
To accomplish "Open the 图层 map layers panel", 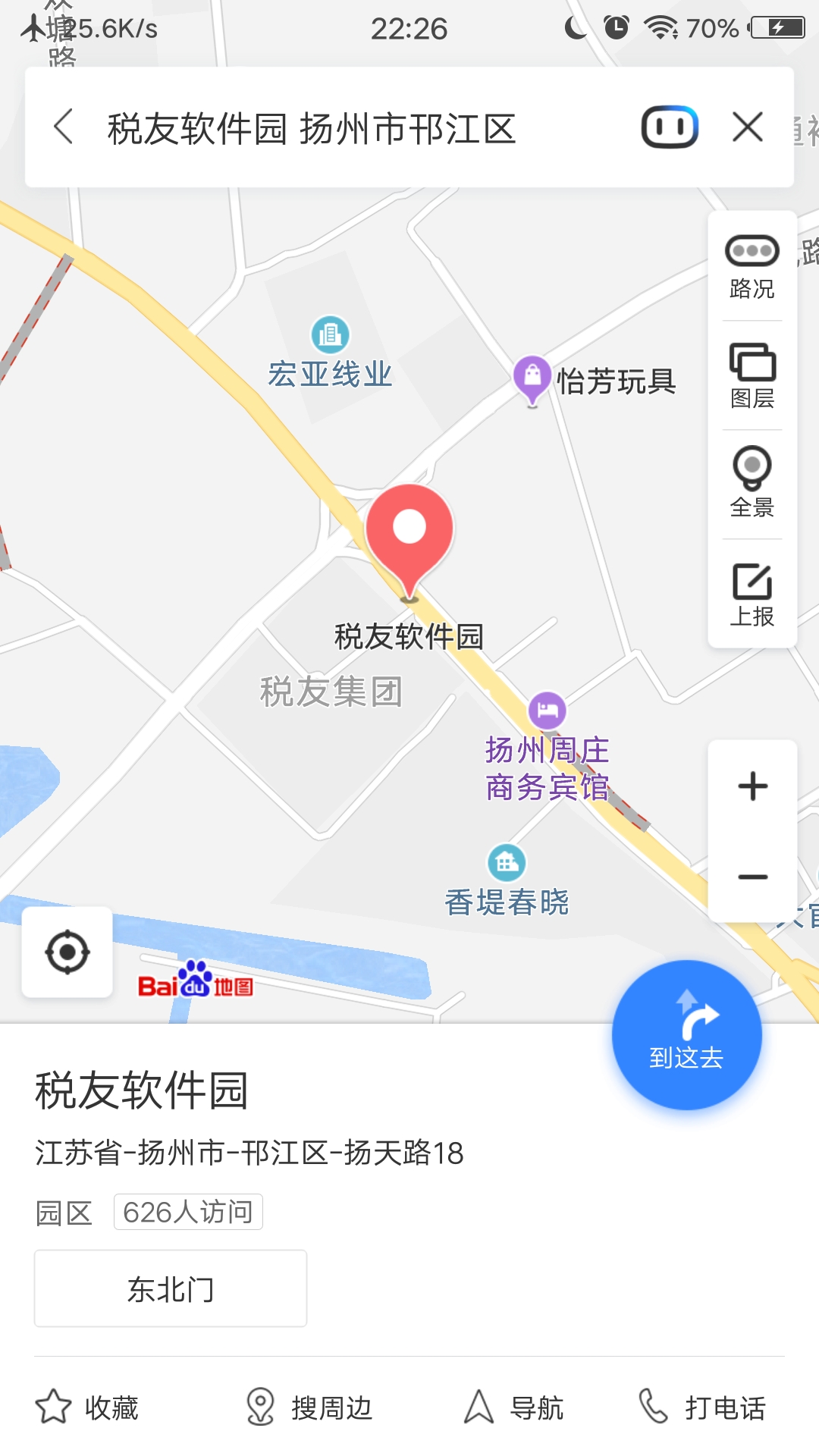I will point(752,375).
